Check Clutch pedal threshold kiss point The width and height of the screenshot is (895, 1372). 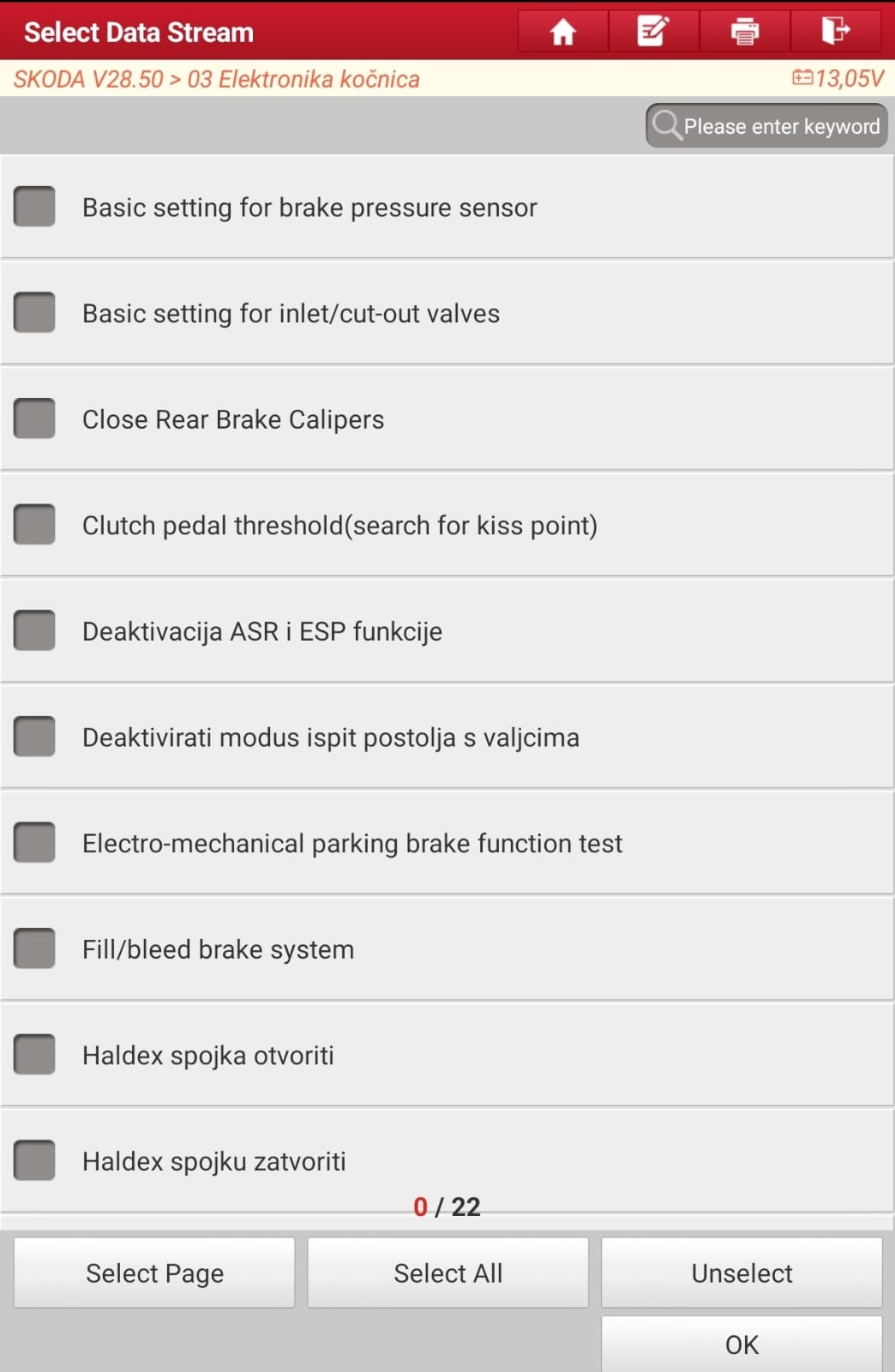[x=35, y=525]
